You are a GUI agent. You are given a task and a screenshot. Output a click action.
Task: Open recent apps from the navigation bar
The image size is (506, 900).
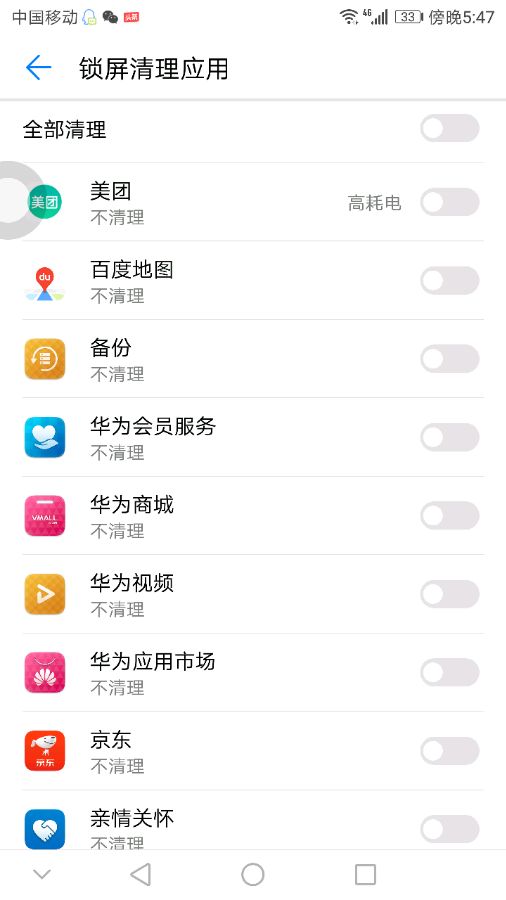(x=365, y=875)
